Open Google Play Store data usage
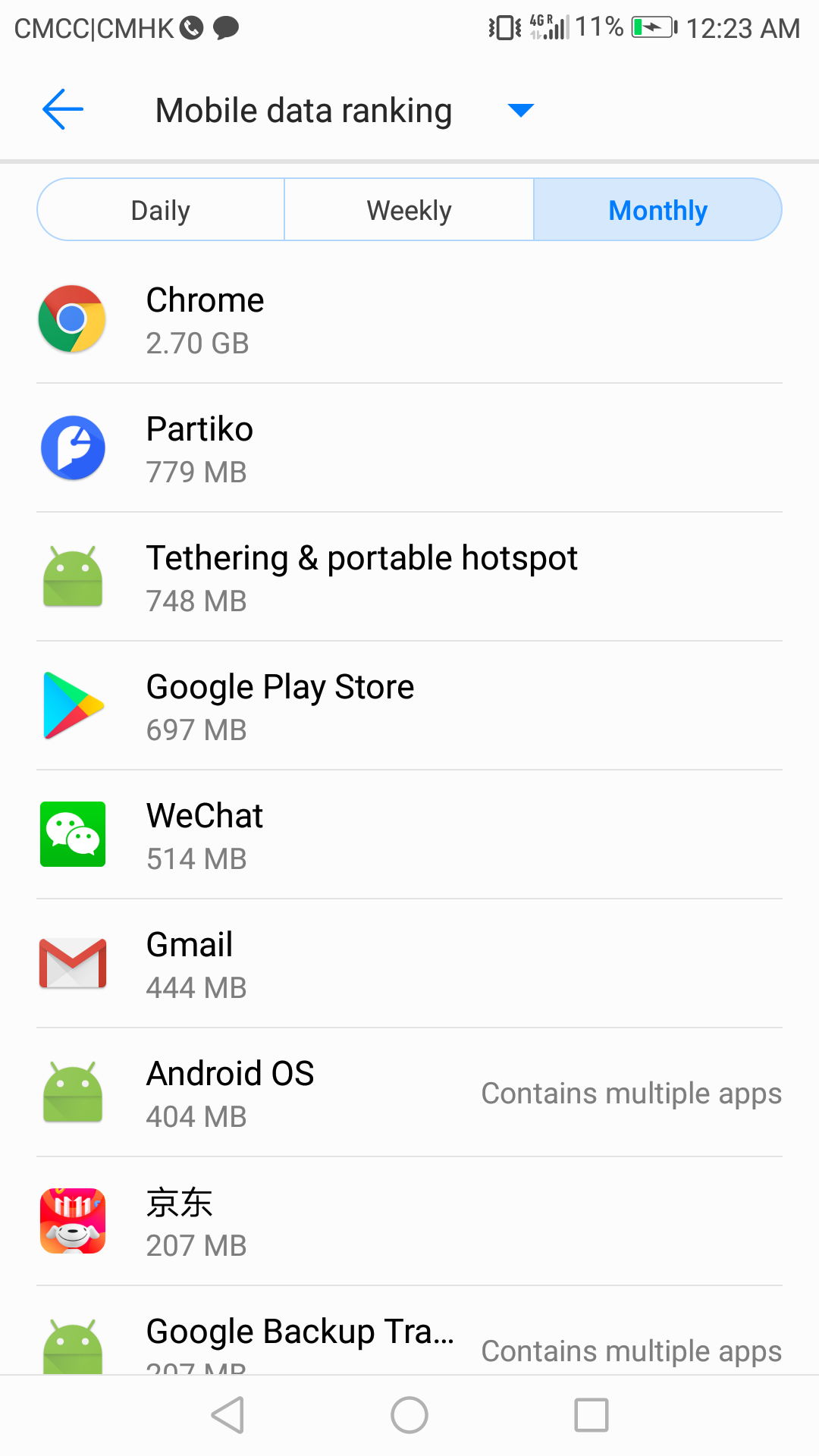 click(409, 706)
